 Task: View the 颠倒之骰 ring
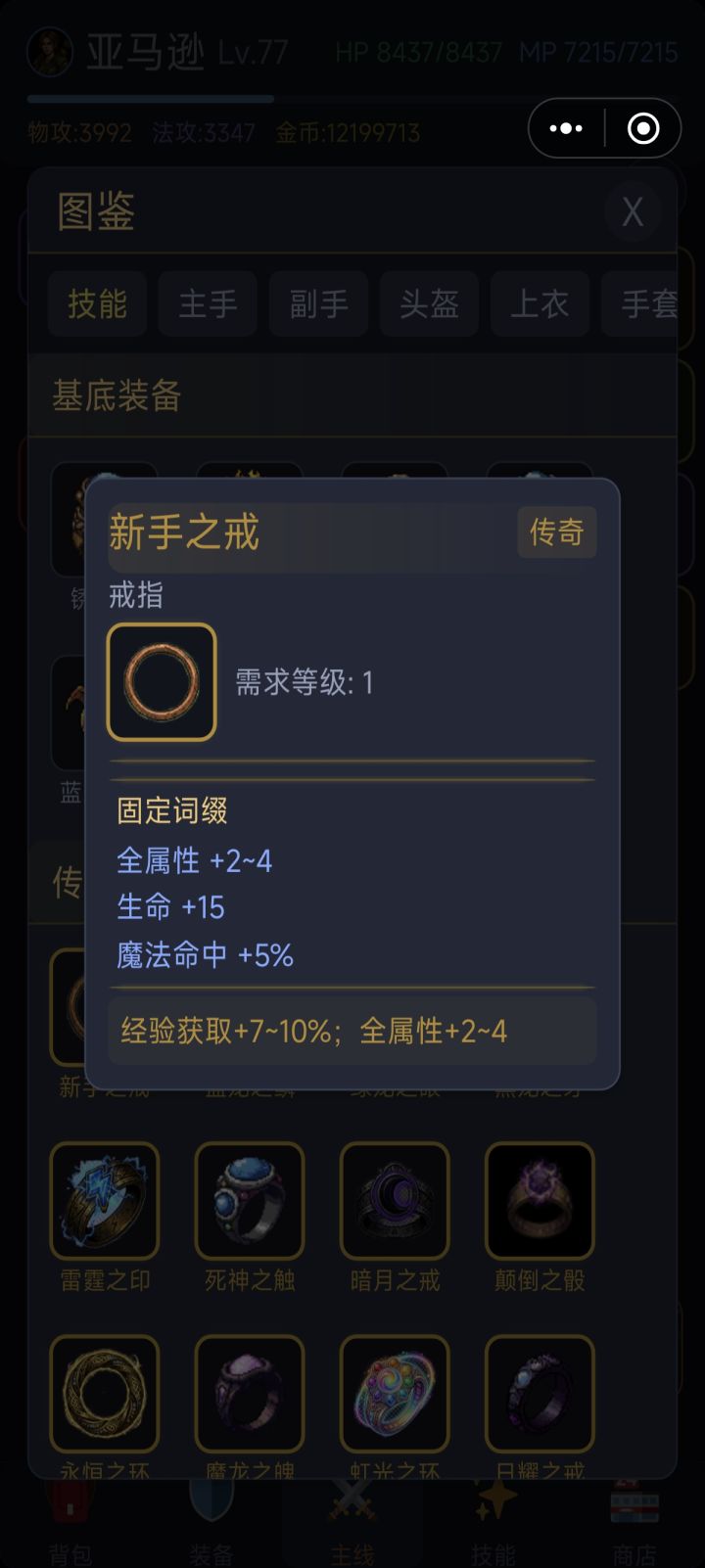point(540,1200)
